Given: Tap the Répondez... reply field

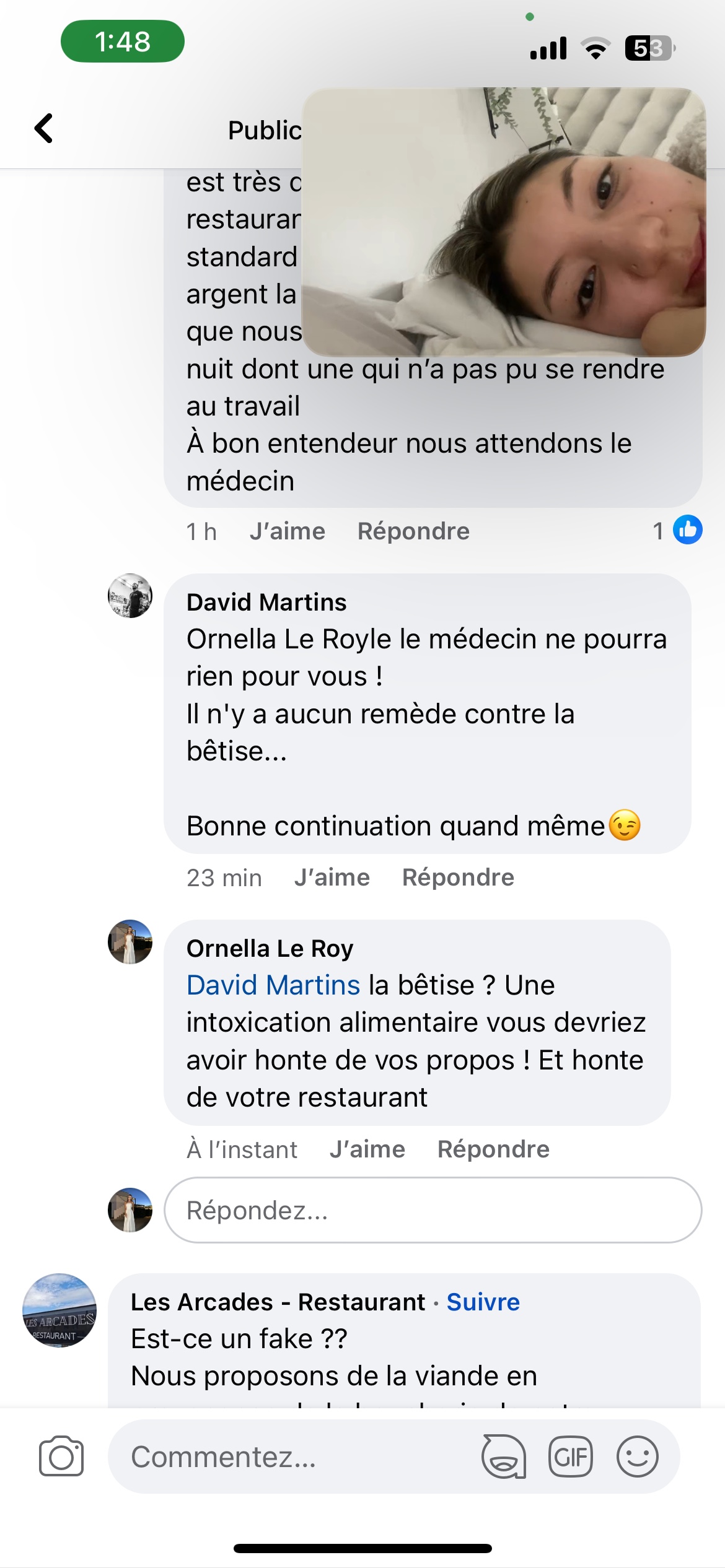Looking at the screenshot, I should coord(433,1210).
